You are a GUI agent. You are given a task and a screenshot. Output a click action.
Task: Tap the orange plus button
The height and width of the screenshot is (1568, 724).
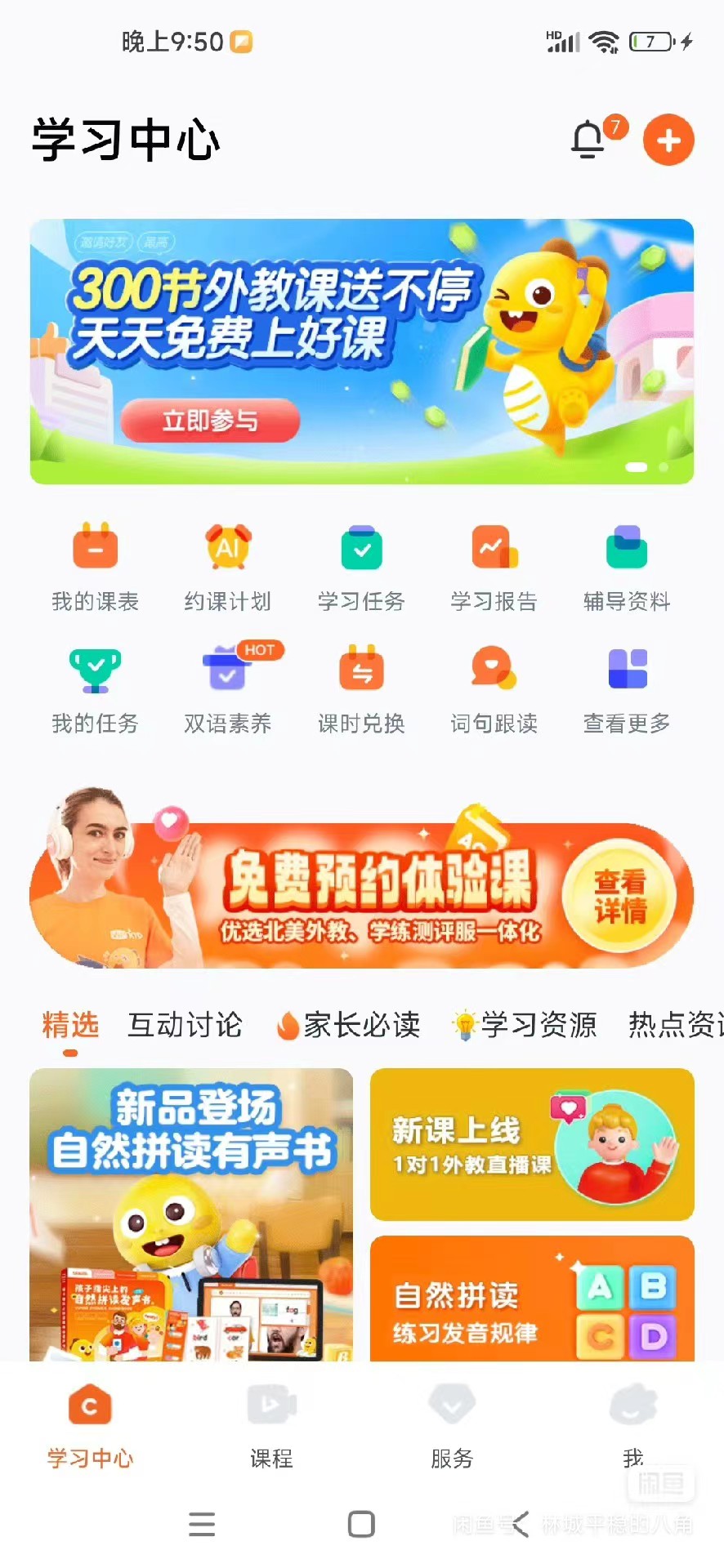(668, 140)
